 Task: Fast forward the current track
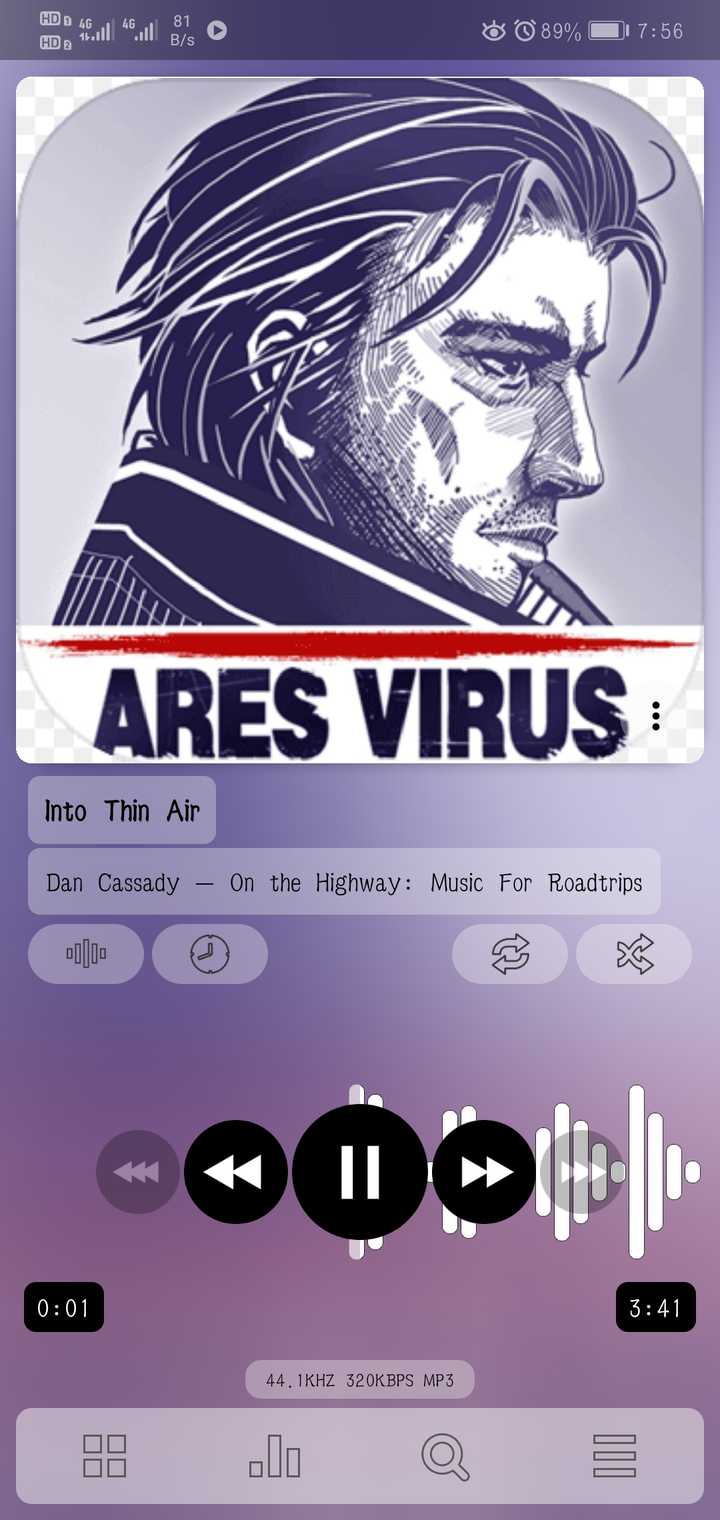(484, 1171)
